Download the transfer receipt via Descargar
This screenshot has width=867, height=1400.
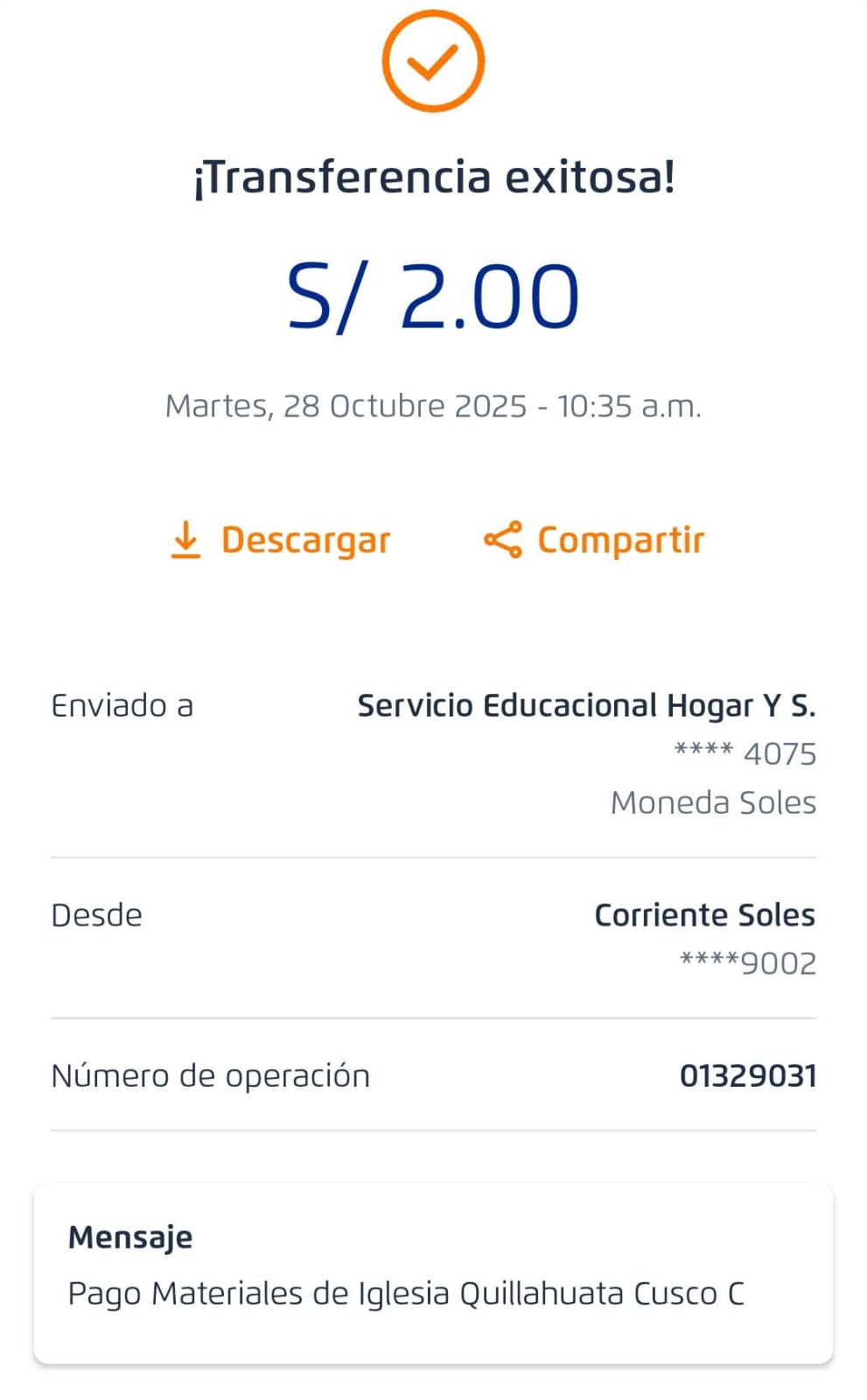pos(280,540)
